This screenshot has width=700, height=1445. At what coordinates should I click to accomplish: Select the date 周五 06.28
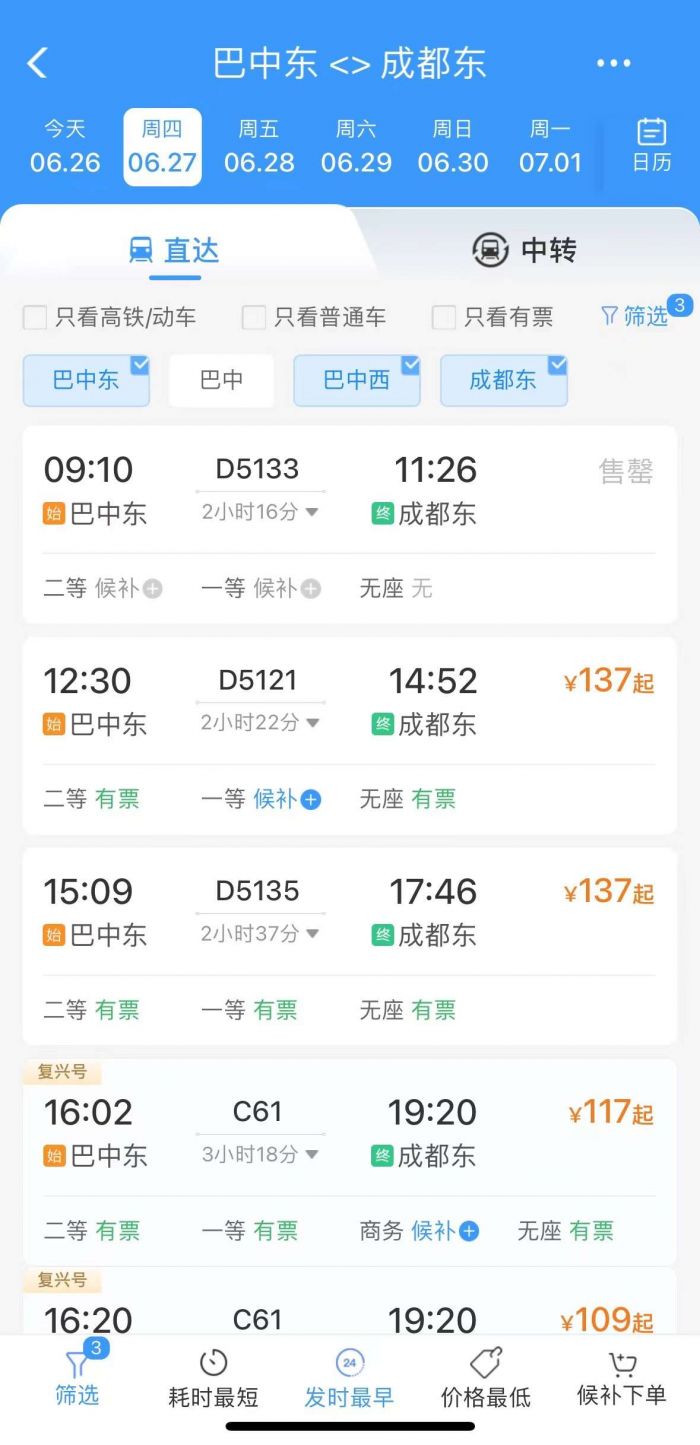259,147
